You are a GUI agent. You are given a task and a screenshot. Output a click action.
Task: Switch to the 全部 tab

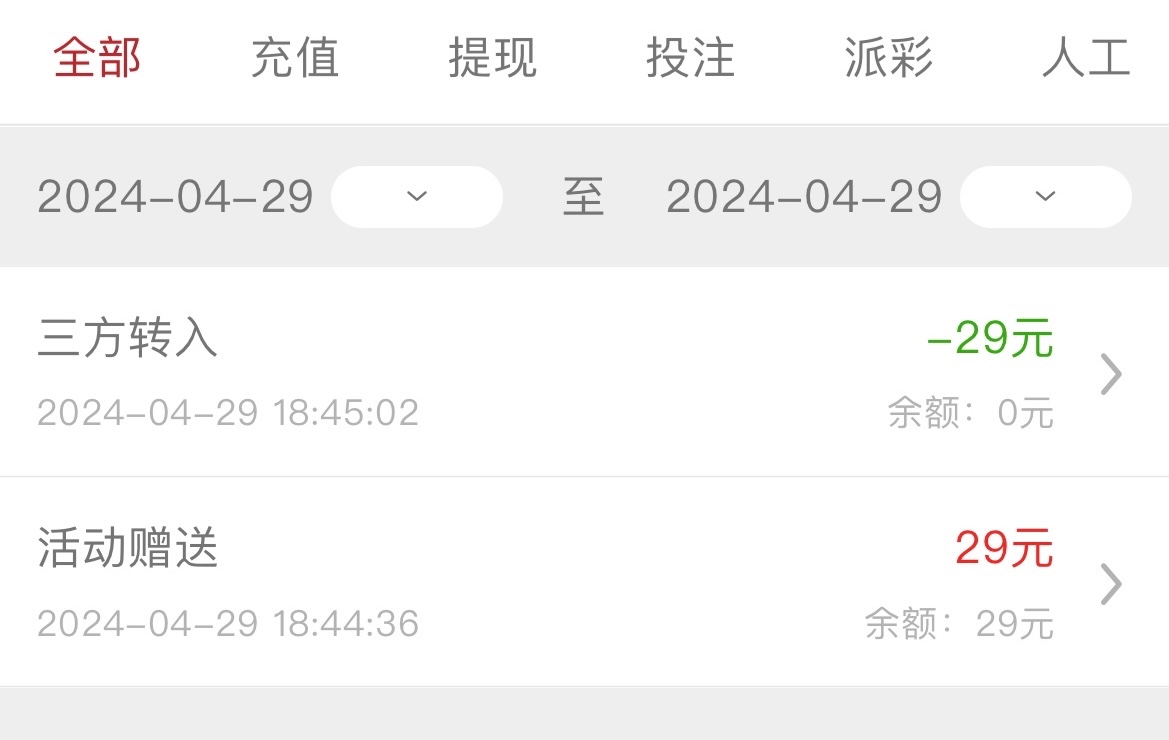tap(97, 58)
